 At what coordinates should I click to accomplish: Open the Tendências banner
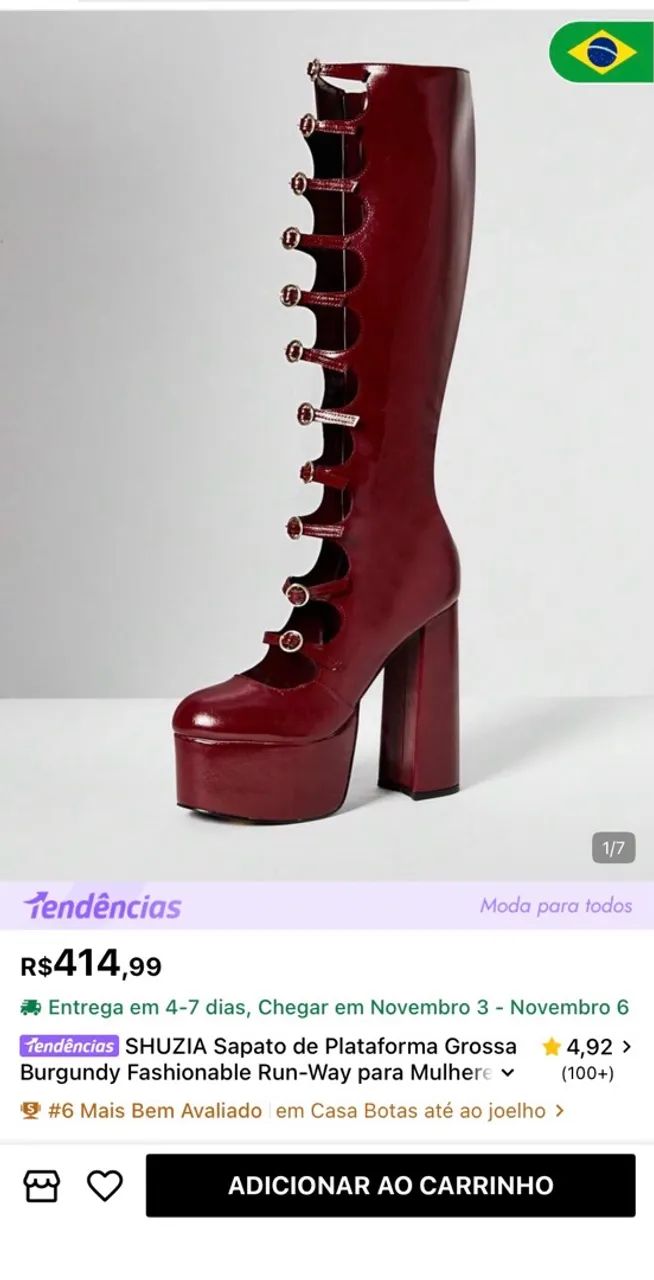point(327,906)
